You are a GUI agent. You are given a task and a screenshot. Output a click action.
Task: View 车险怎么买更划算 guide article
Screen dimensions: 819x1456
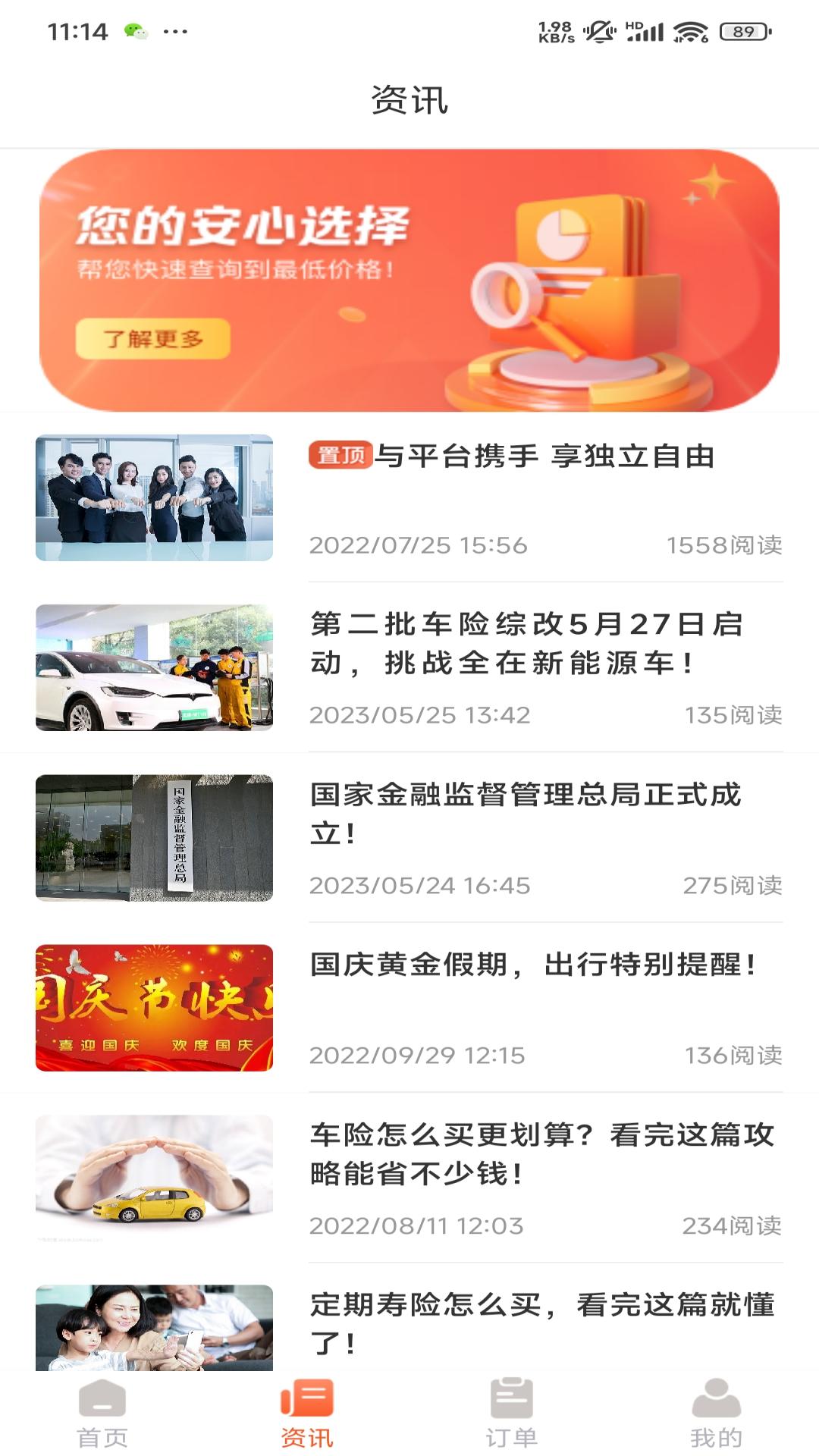pos(541,1153)
